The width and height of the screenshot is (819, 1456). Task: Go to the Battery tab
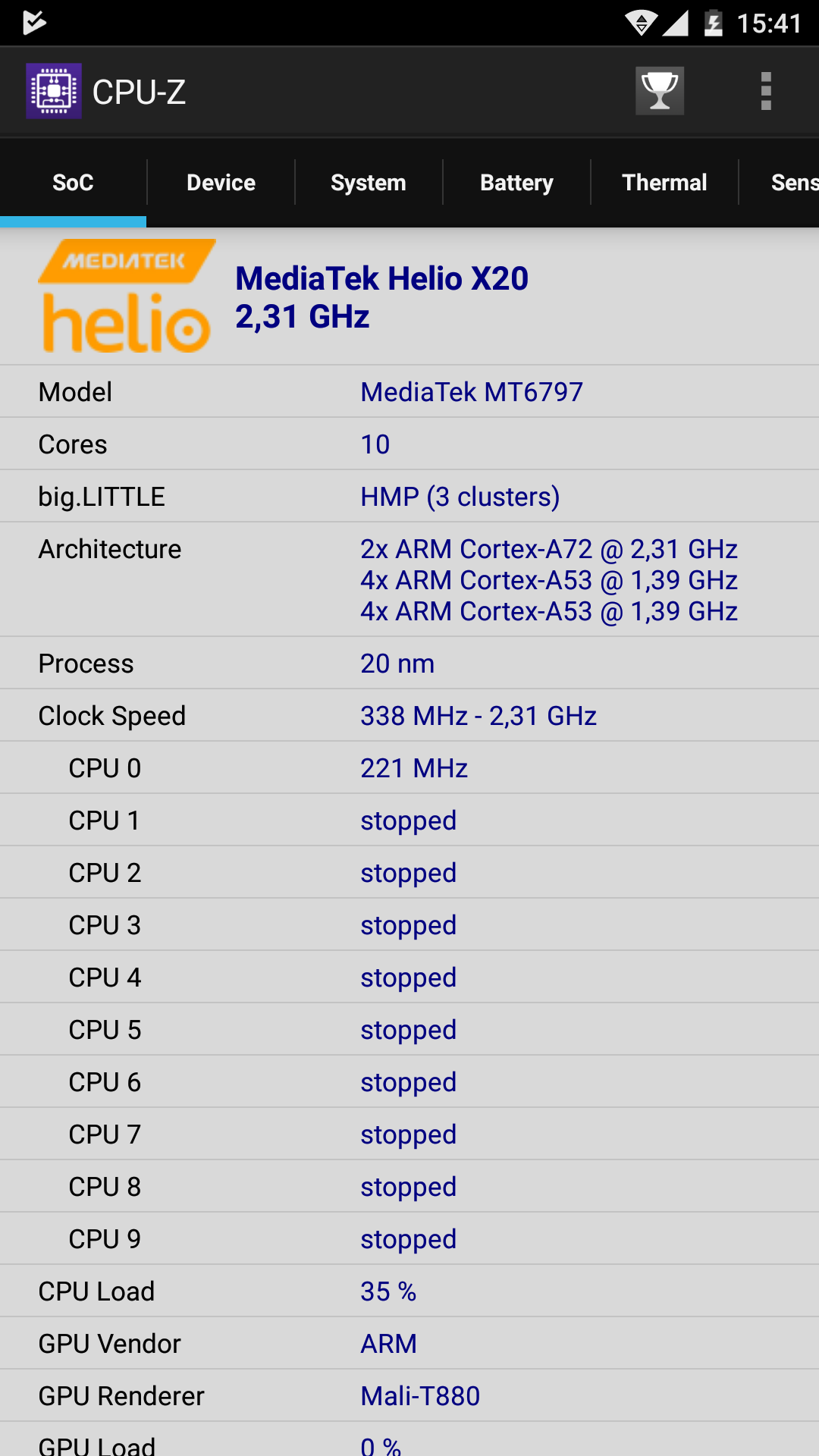[516, 183]
